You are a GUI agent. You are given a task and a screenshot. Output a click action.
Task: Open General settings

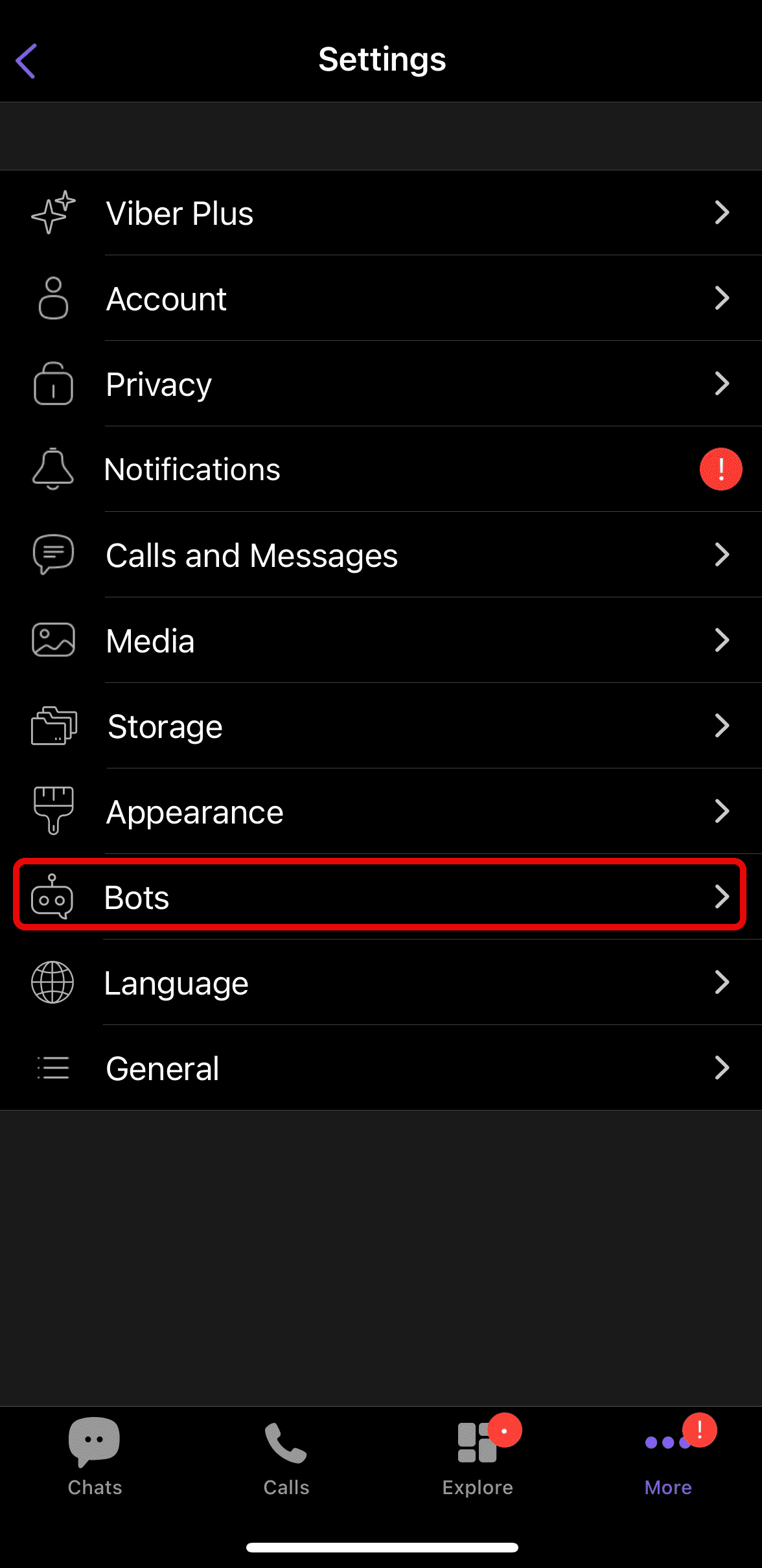point(381,1068)
